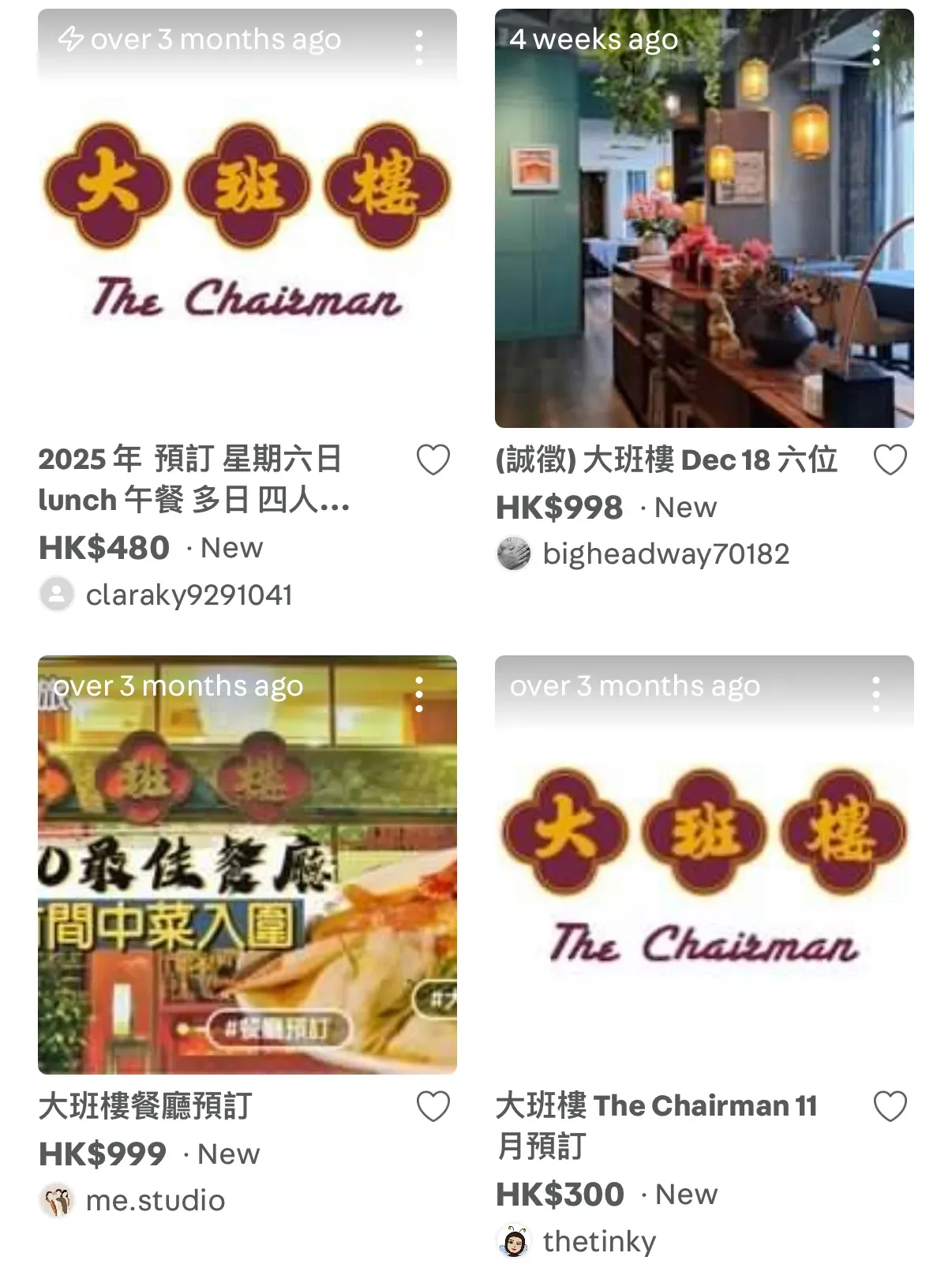Viewport: 952px width, 1283px height.
Task: Open overflow menu on the HK$999 listing
Action: tap(419, 695)
